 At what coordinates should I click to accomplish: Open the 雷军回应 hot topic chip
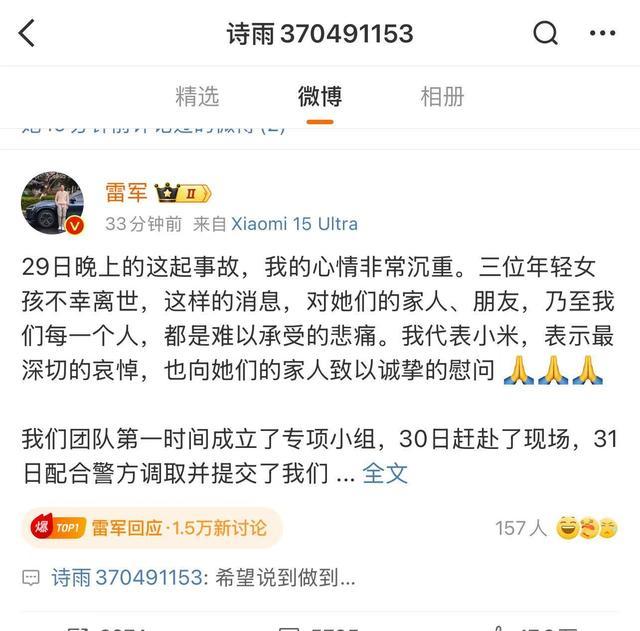[x=152, y=528]
